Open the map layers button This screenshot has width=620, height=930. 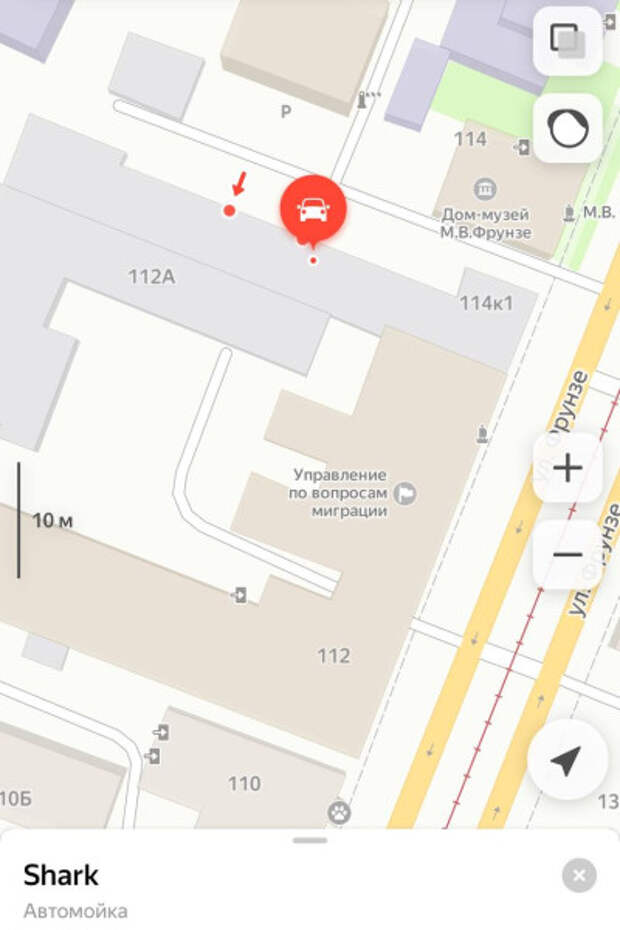[x=567, y=41]
